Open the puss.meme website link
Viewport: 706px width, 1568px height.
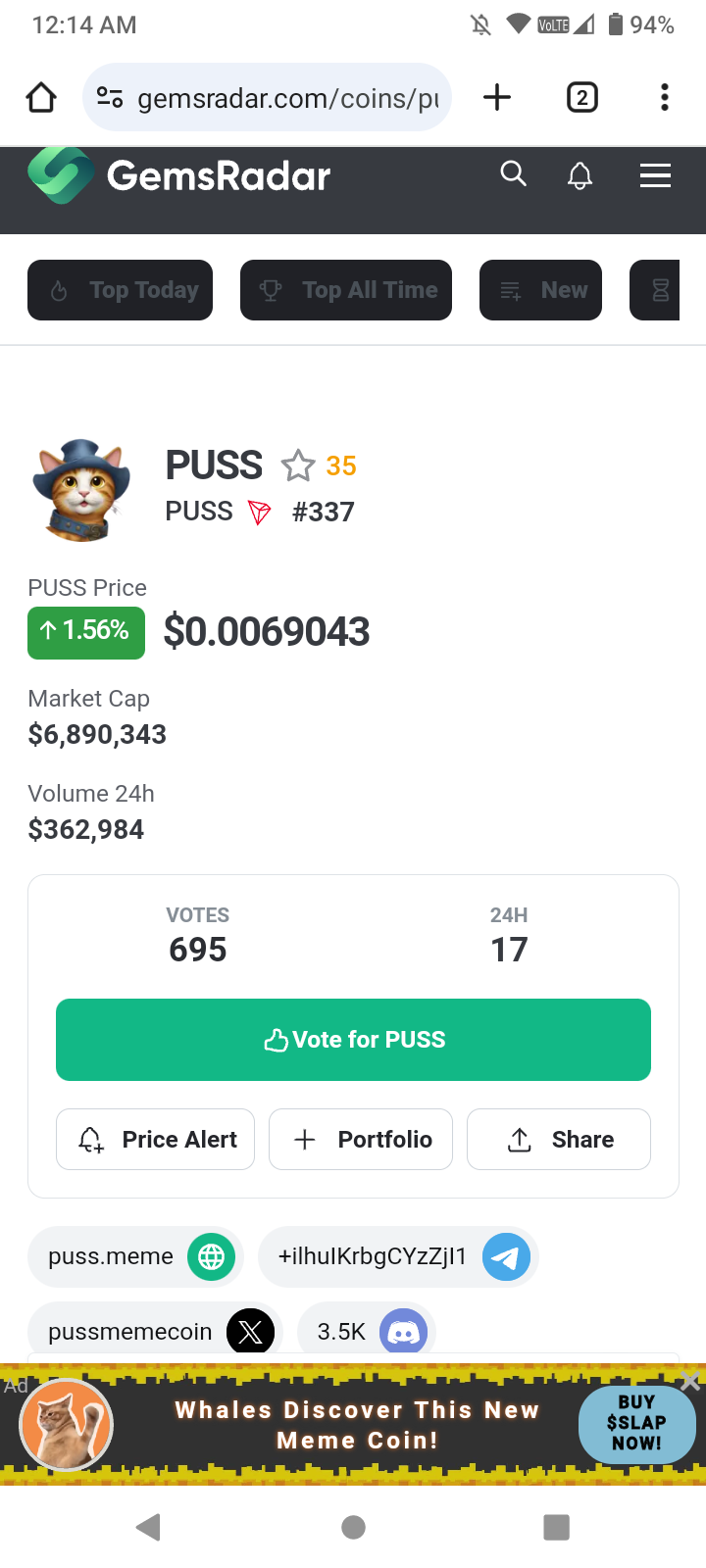pyautogui.click(x=136, y=1256)
